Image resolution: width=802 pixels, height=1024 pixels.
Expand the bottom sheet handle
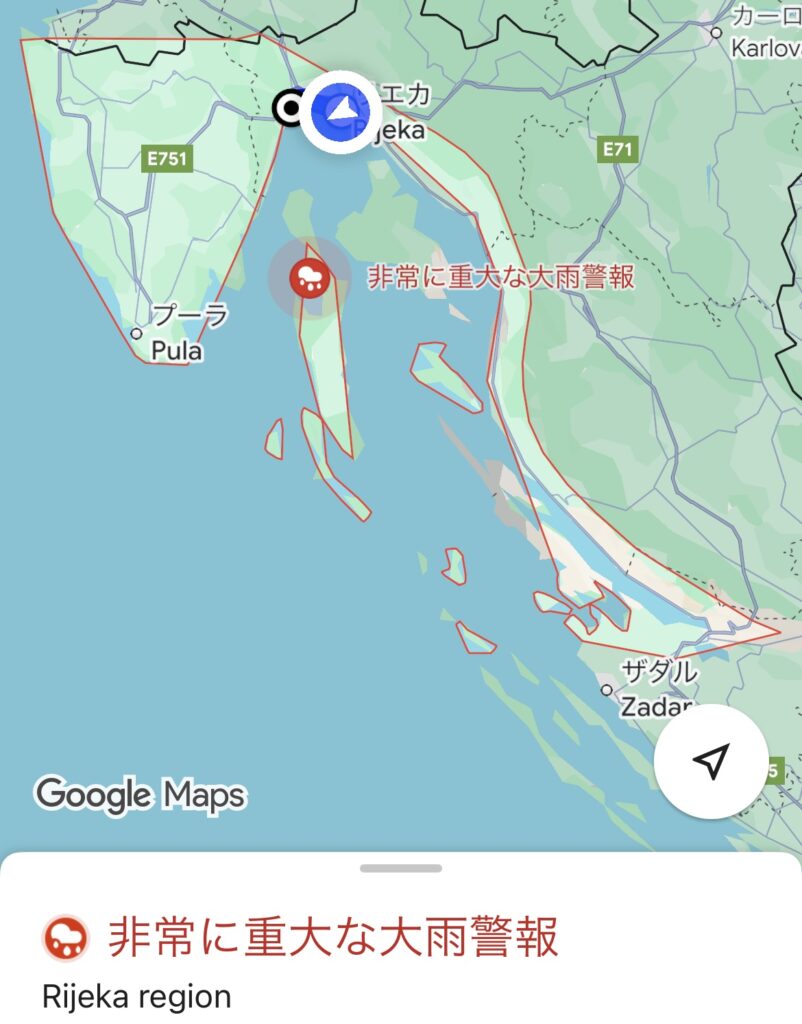coord(400,868)
